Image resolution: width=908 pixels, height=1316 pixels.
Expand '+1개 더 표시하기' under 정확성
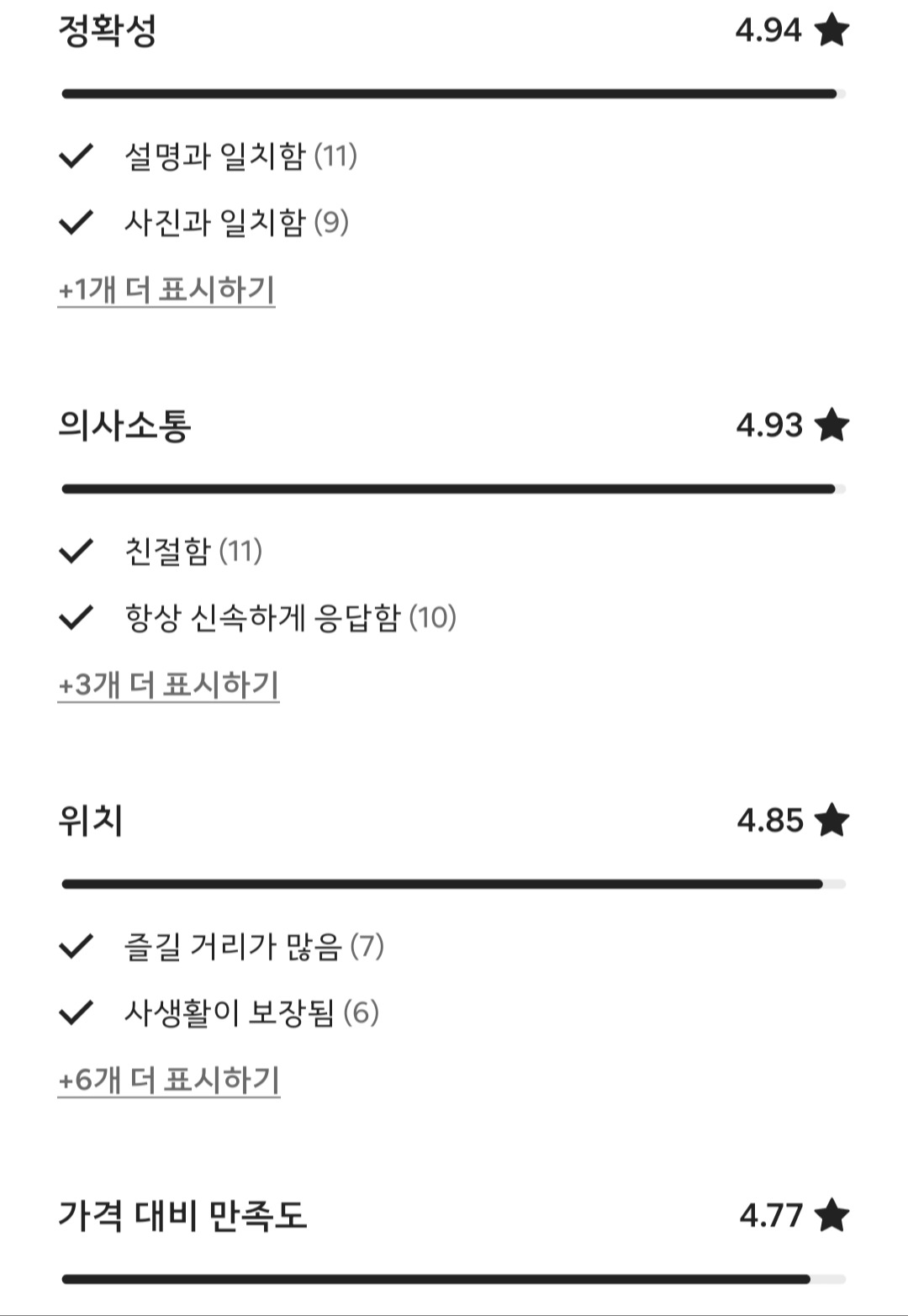[166, 290]
